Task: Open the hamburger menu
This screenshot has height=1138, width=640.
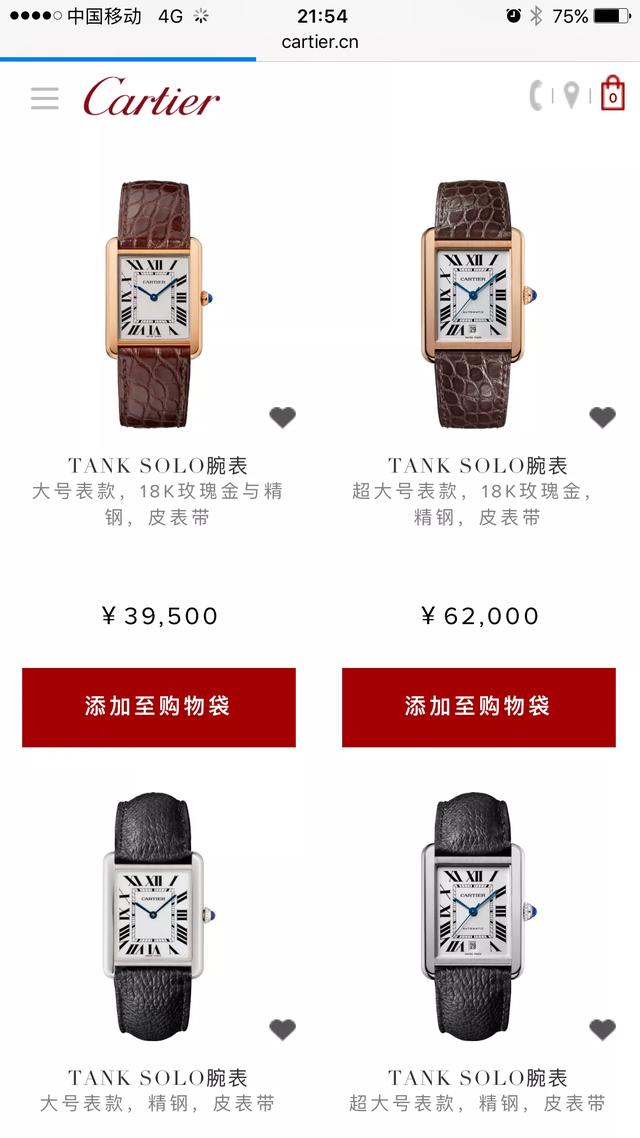Action: pos(44,98)
